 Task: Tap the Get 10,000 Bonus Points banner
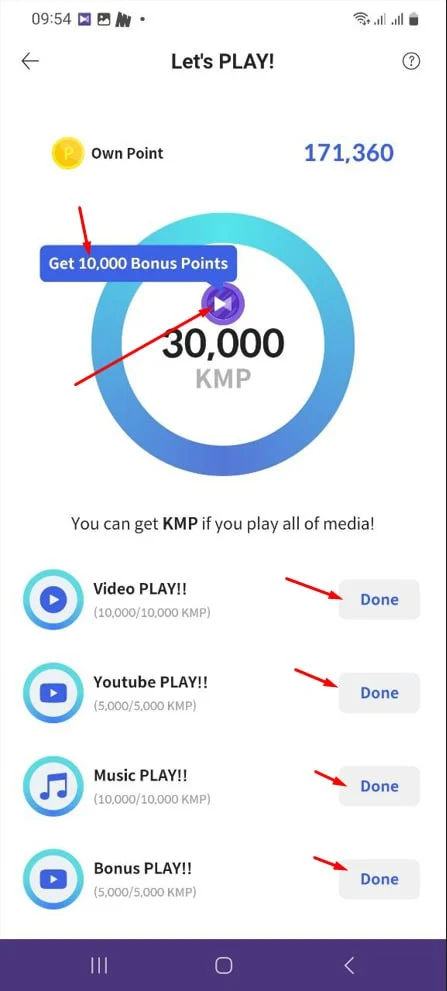pyautogui.click(x=138, y=263)
